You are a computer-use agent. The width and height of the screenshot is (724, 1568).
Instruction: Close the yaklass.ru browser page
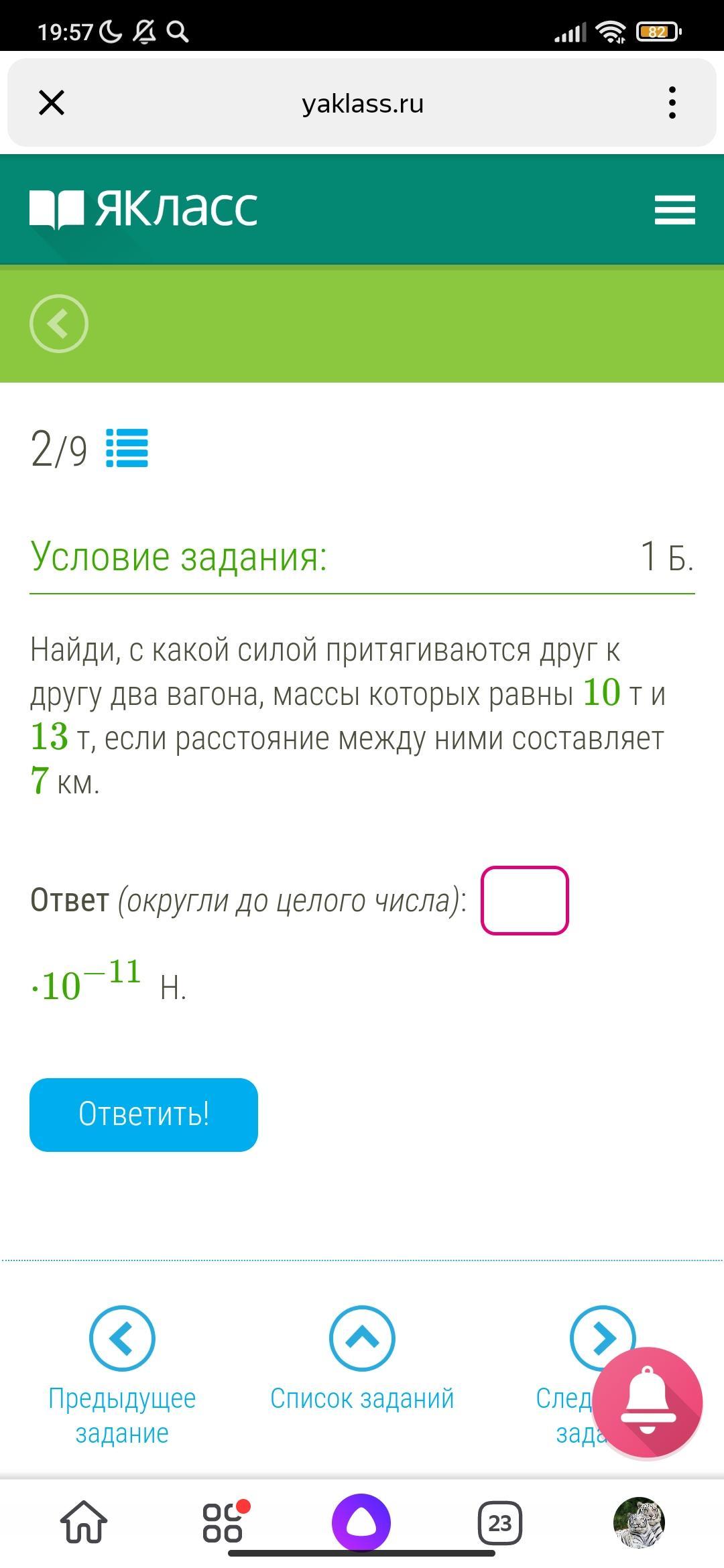pyautogui.click(x=52, y=103)
